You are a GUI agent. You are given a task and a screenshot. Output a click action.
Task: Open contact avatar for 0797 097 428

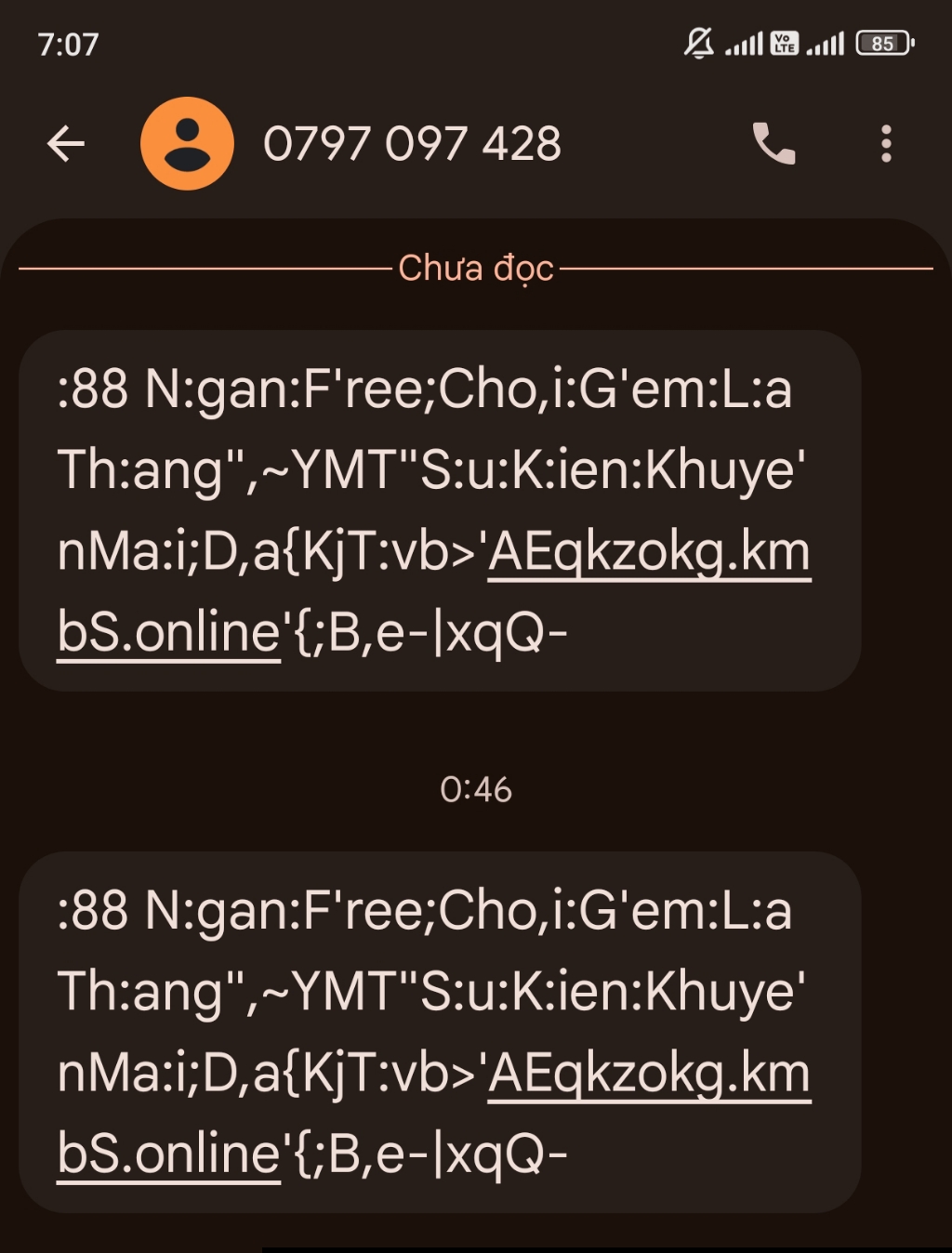tap(187, 144)
